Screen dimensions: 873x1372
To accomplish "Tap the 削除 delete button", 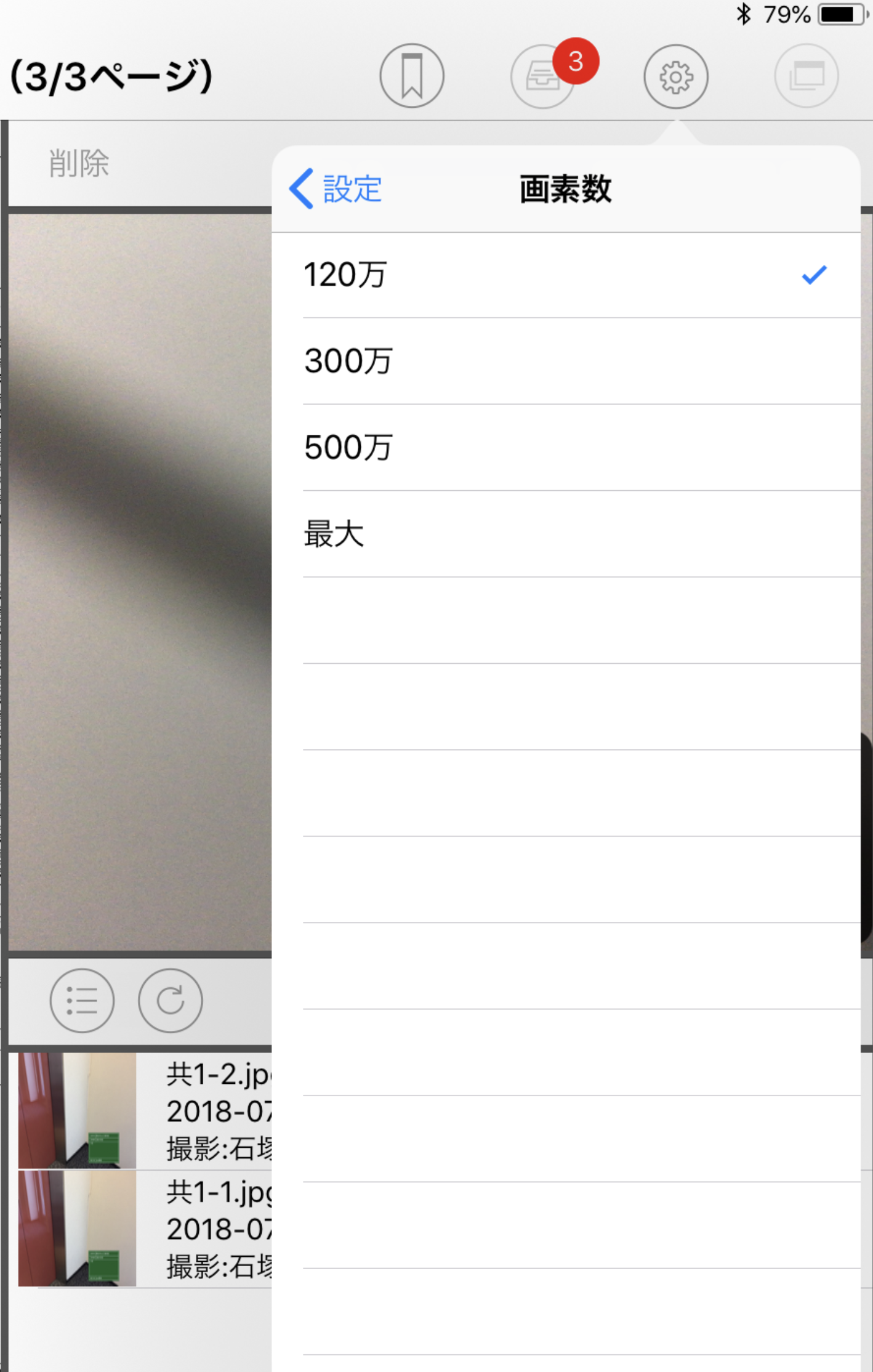I will tap(79, 164).
